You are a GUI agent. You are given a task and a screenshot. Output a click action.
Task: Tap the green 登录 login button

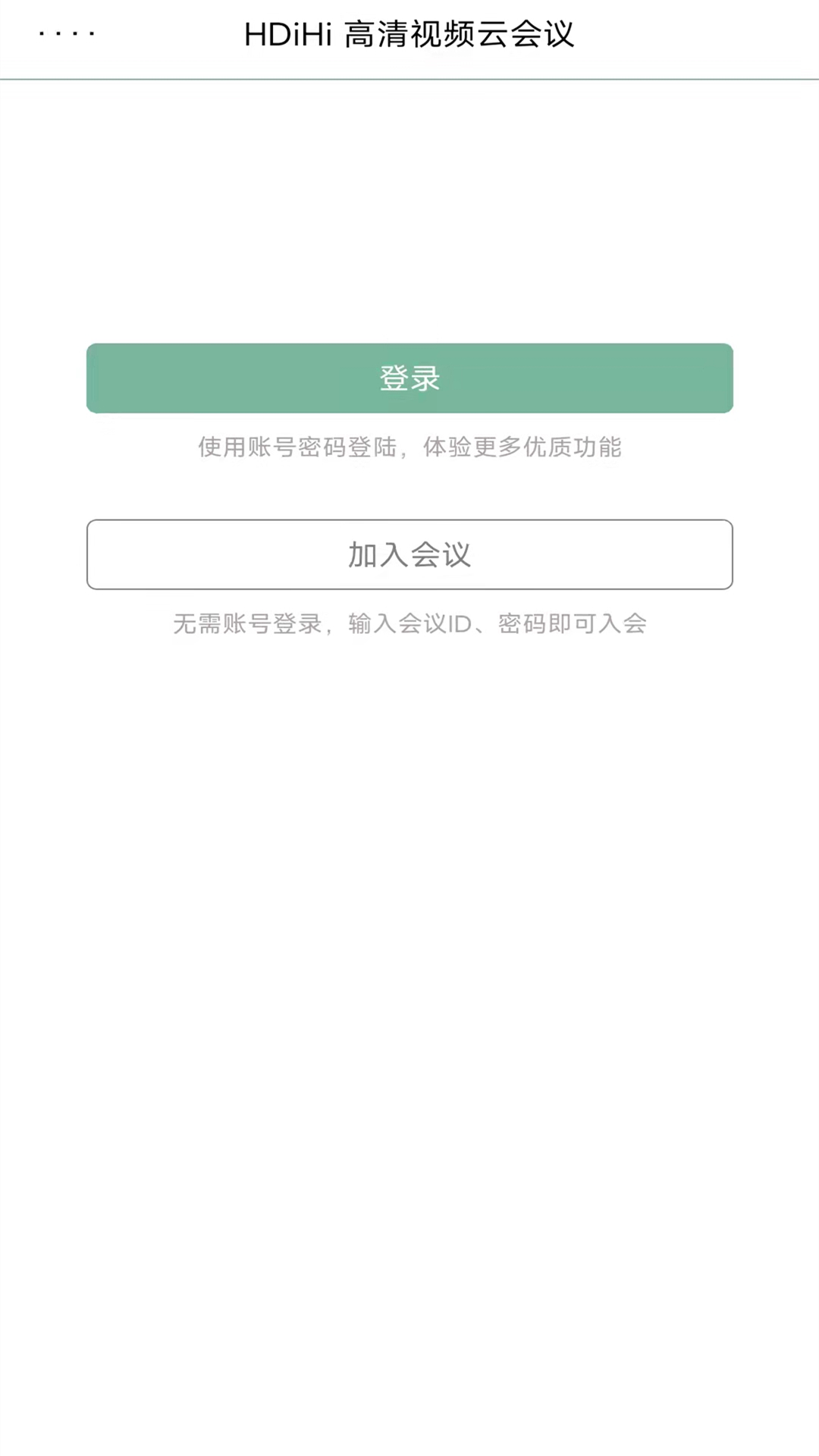pyautogui.click(x=409, y=378)
